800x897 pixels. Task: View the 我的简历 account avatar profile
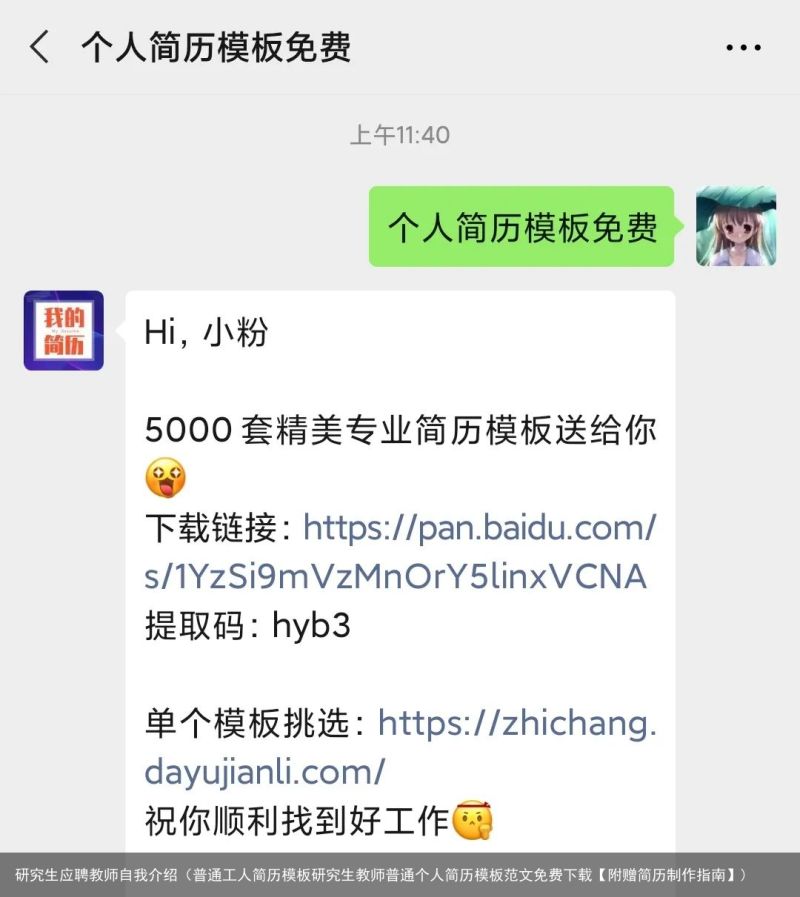point(64,331)
